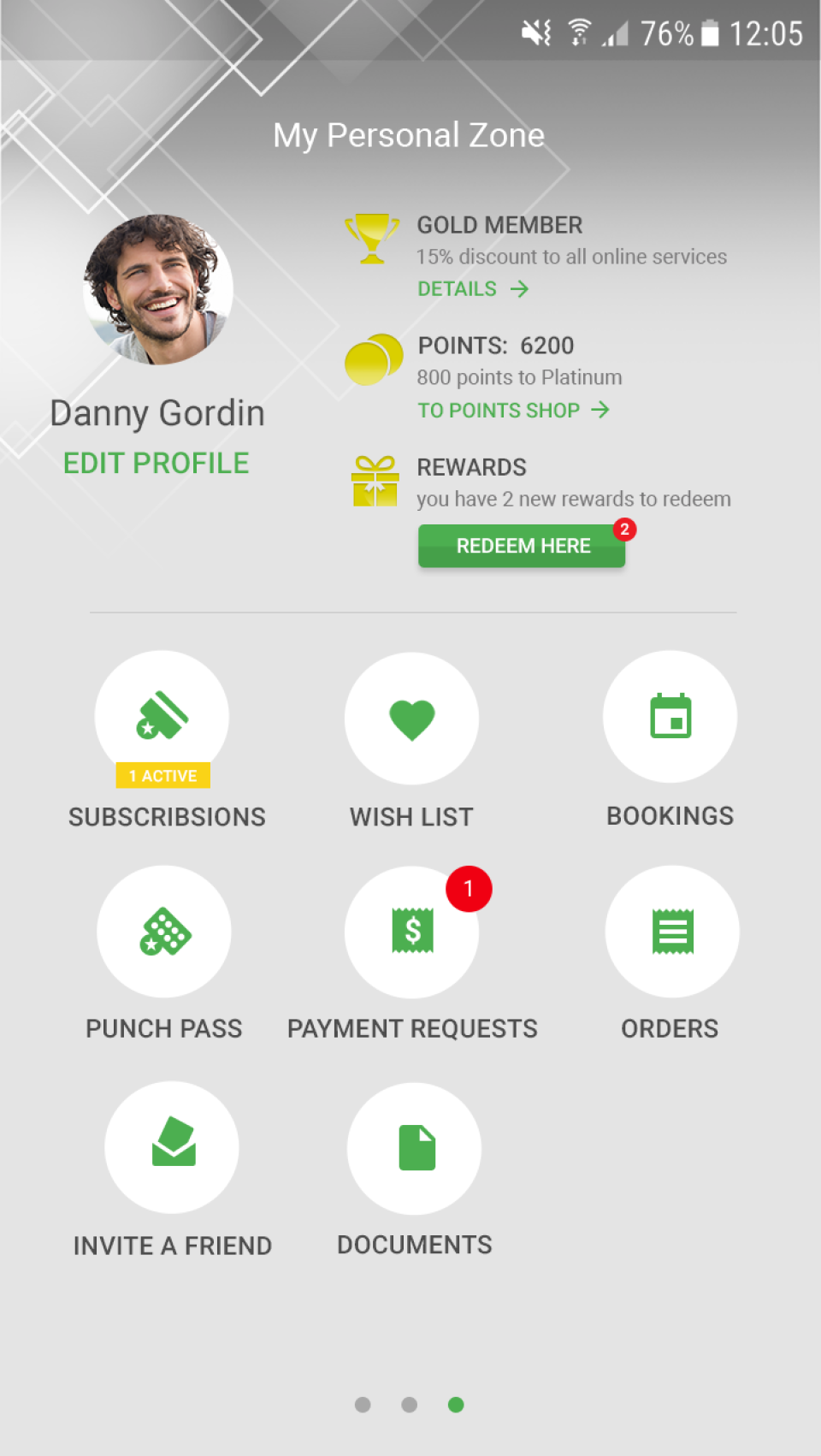The height and width of the screenshot is (1456, 821).
Task: Tap the Redeem Here button
Action: tap(522, 546)
